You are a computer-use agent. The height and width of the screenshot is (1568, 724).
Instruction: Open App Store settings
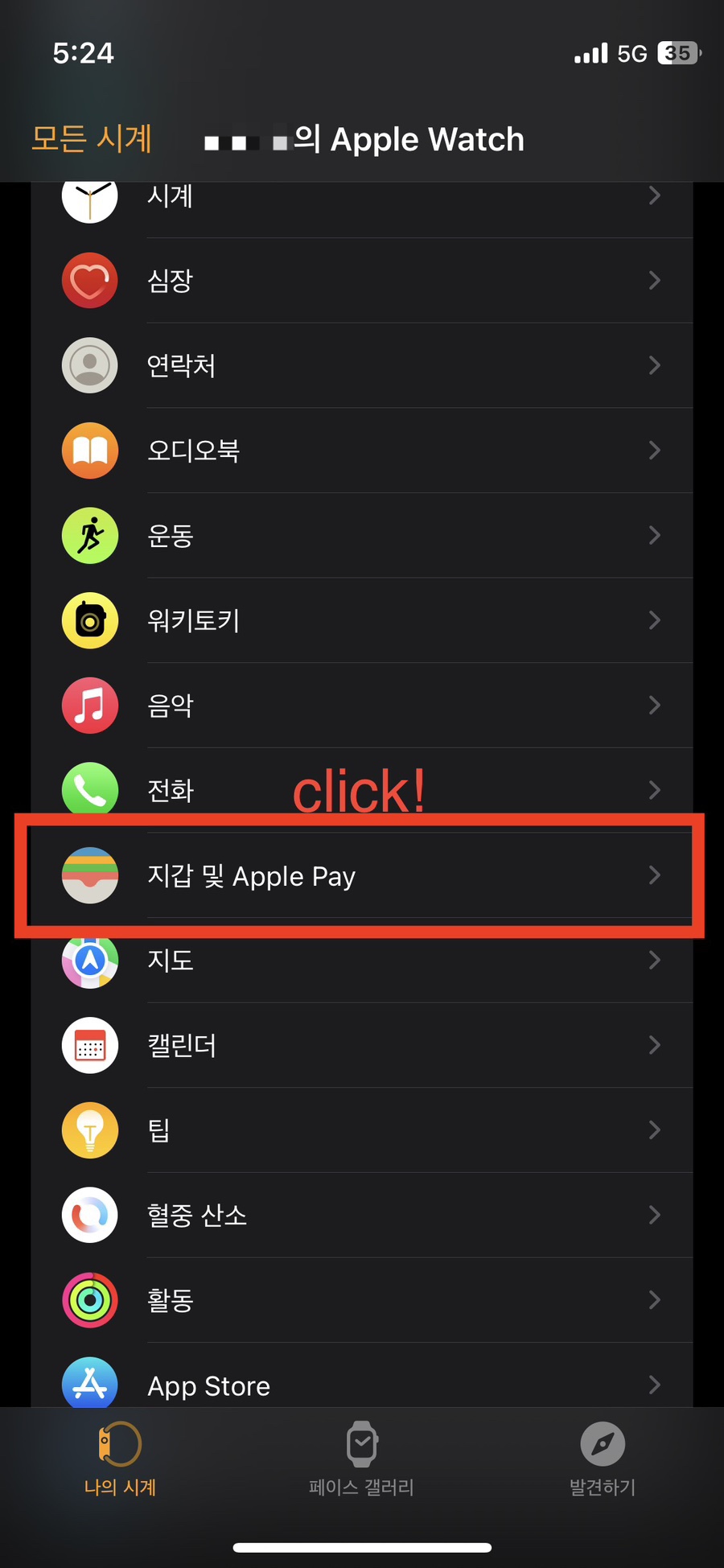pos(362,1376)
